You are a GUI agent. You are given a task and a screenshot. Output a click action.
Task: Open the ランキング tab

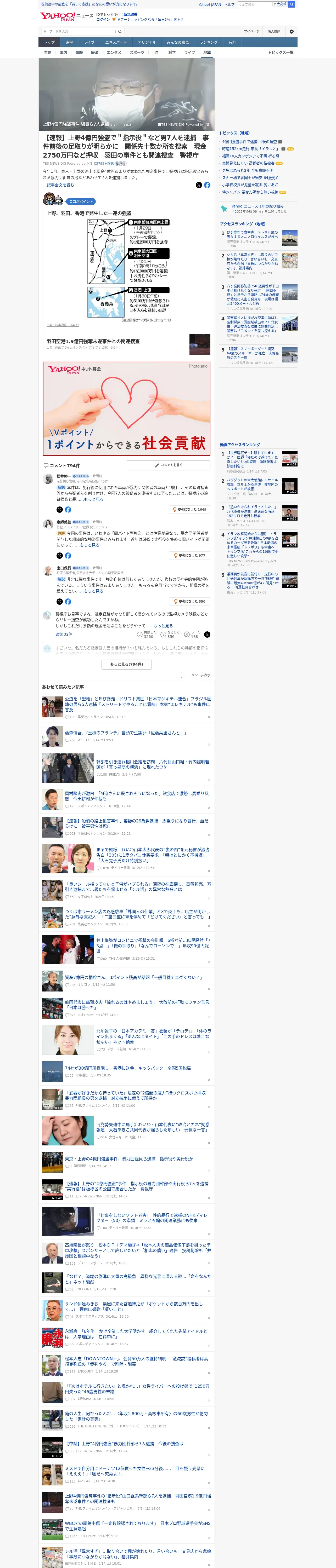209,43
